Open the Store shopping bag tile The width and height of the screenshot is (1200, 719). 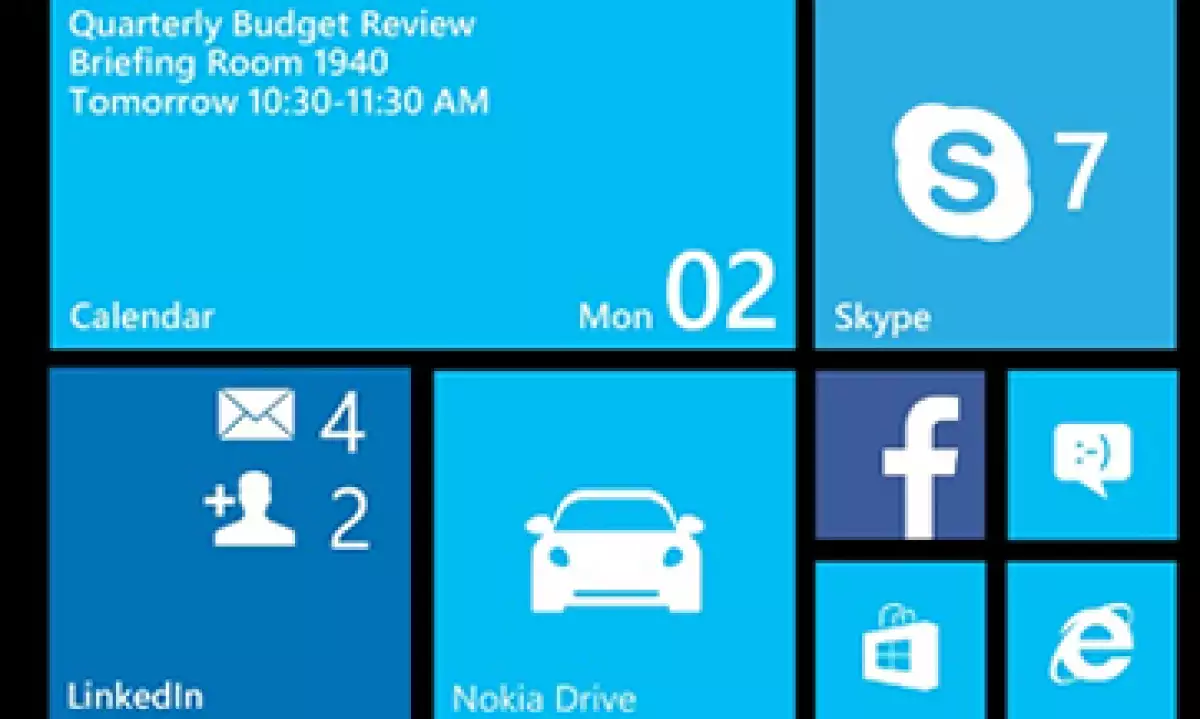click(900, 640)
